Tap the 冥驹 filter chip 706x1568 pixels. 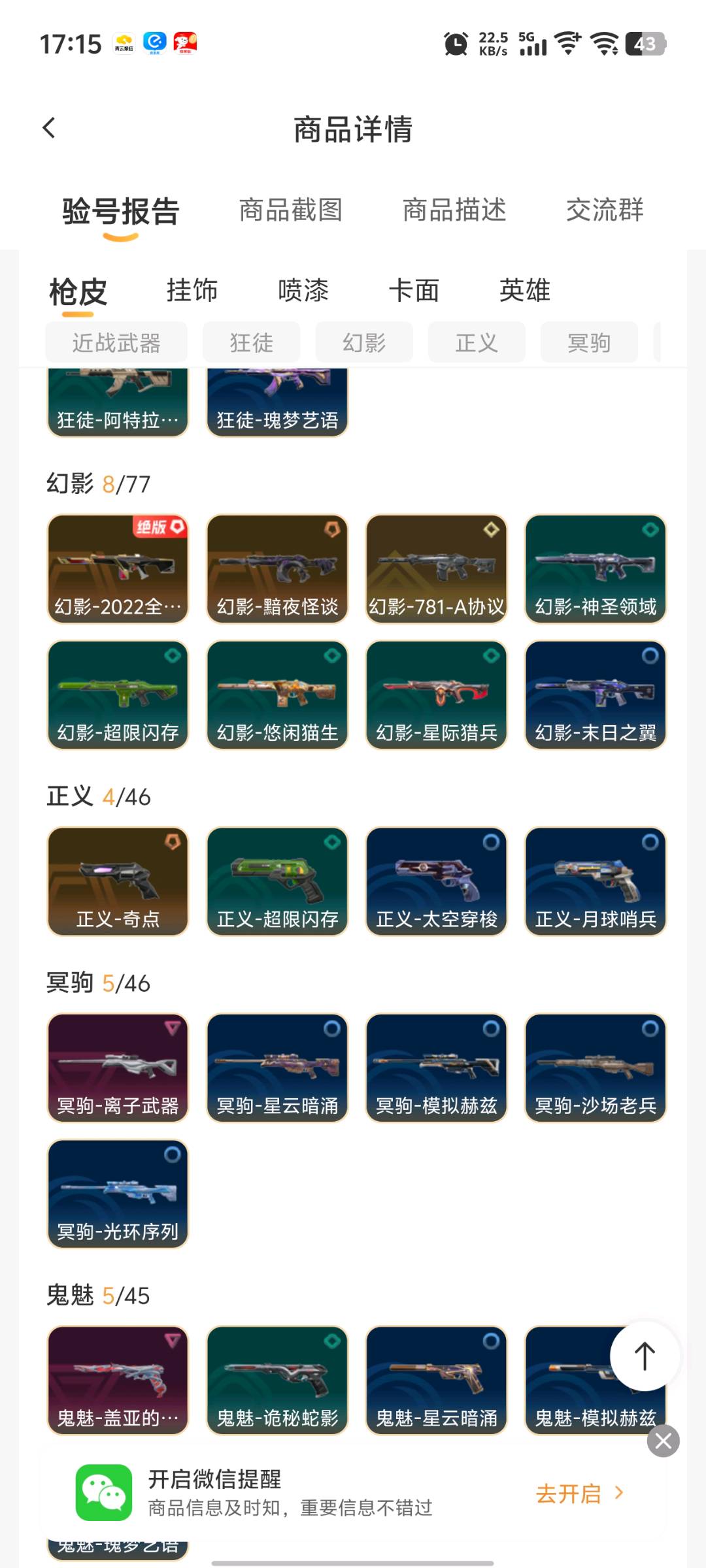click(x=588, y=342)
